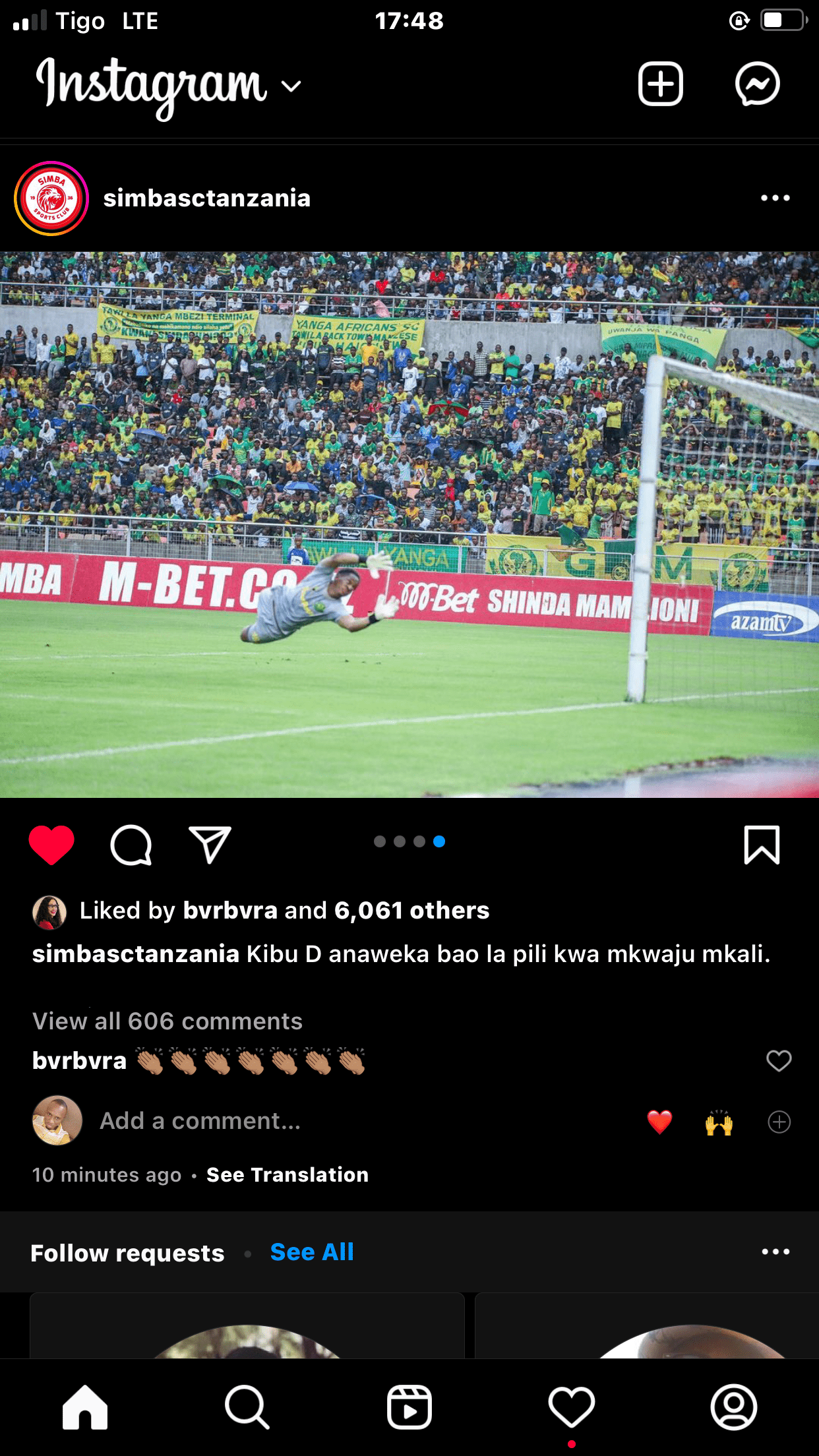
Task: See All follow requests
Action: 312,1252
